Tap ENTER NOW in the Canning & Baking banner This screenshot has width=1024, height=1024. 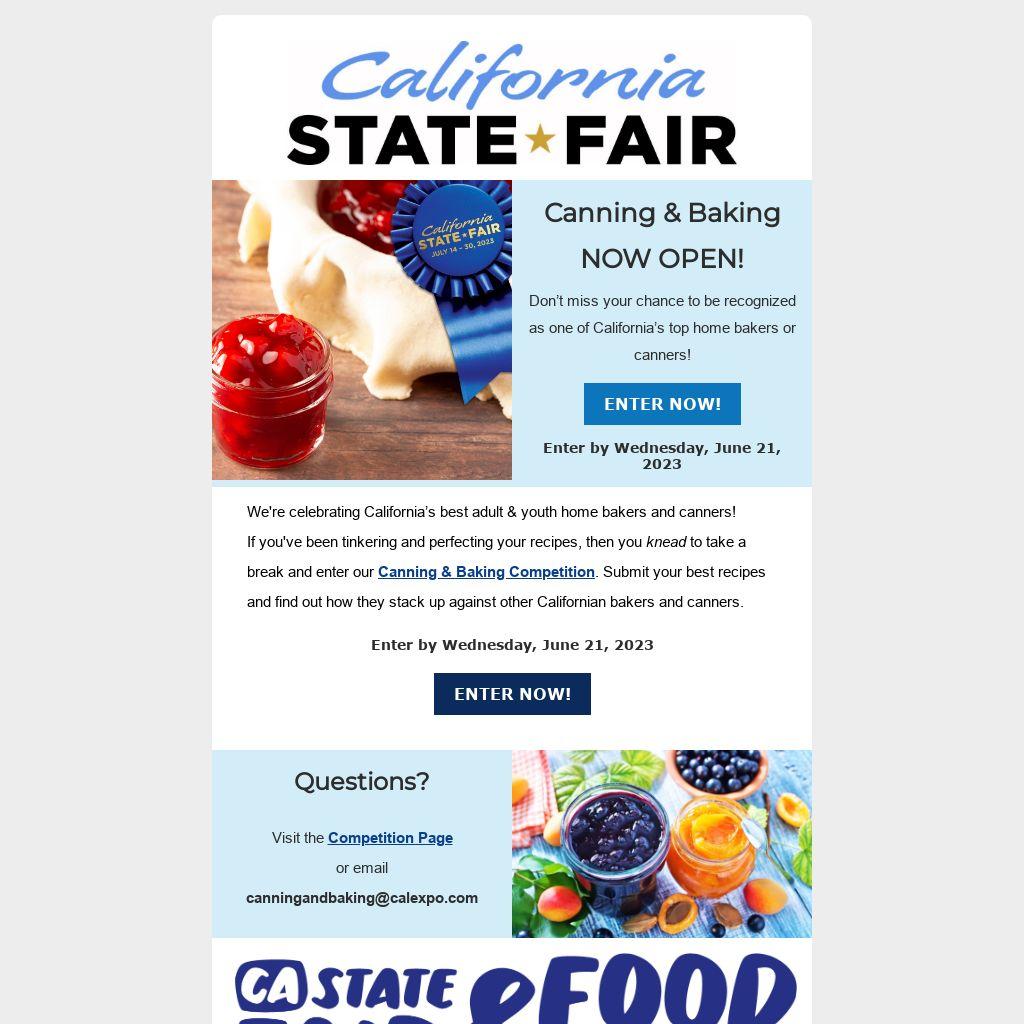(662, 404)
